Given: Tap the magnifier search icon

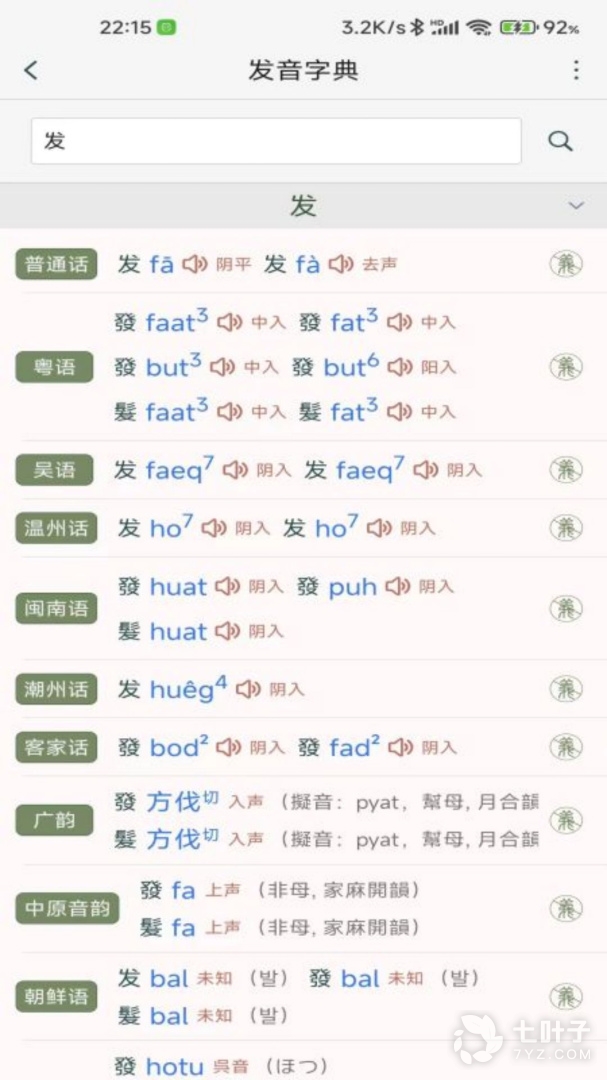Looking at the screenshot, I should coord(560,141).
